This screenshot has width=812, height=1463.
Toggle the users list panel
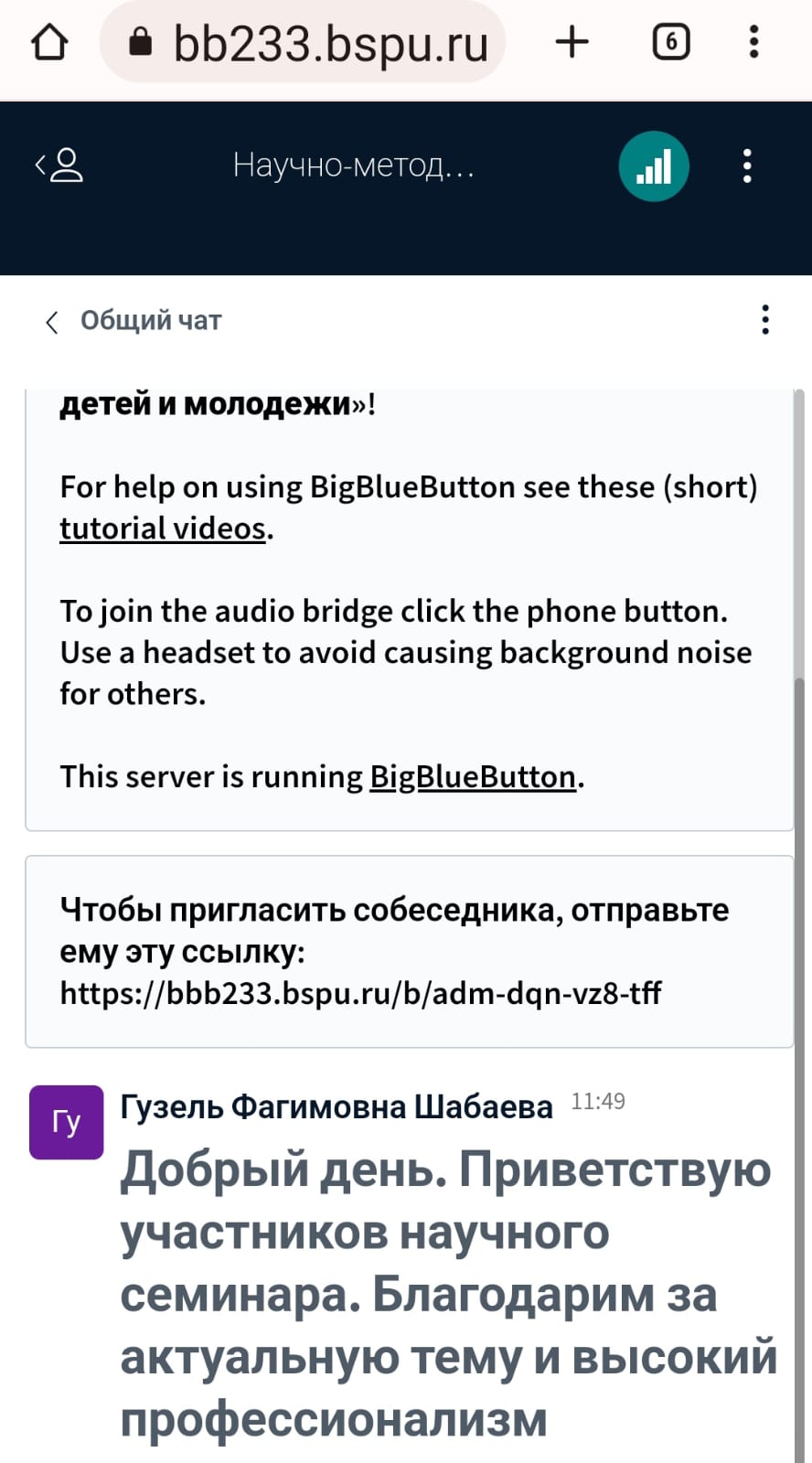point(60,166)
